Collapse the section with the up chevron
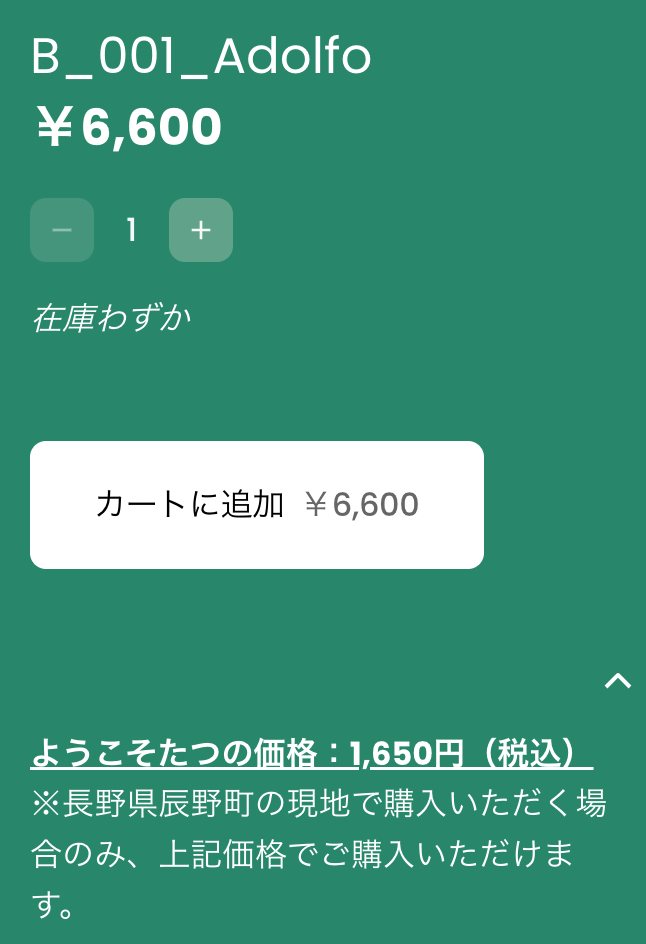Viewport: 646px width, 944px height. [618, 681]
